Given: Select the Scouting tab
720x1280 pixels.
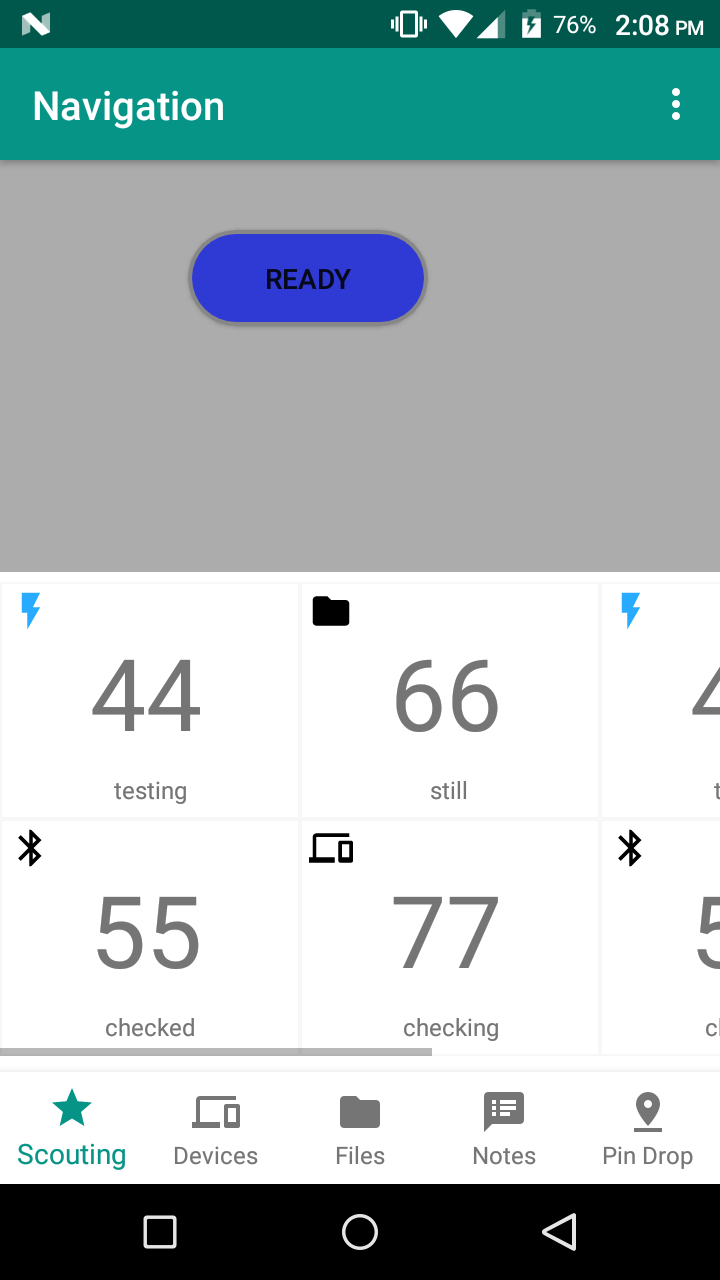Looking at the screenshot, I should (72, 1129).
